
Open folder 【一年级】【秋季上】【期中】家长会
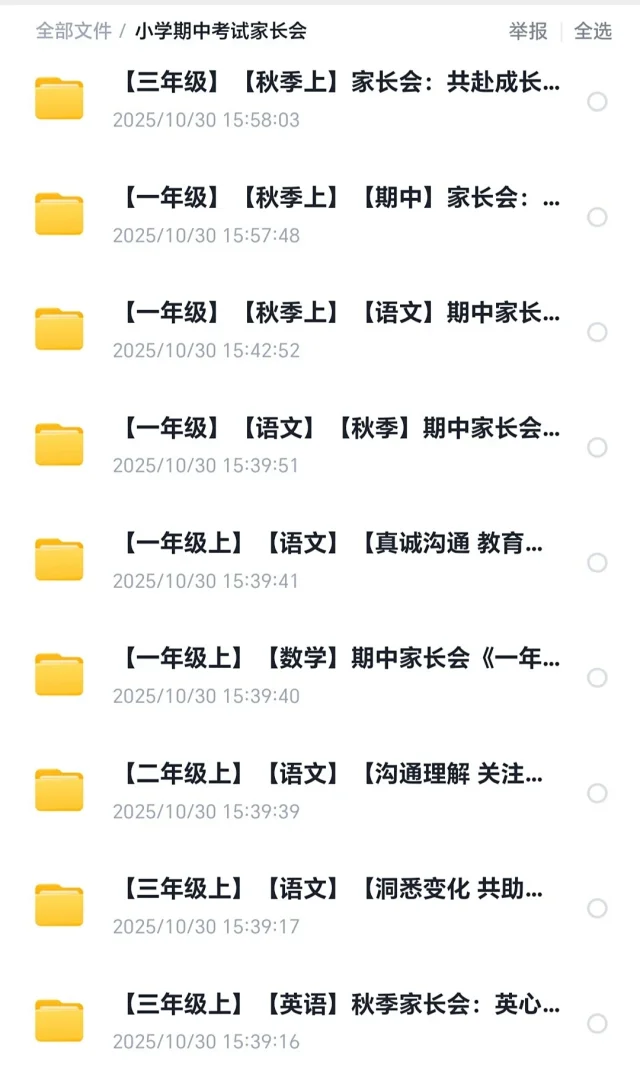[x=340, y=198]
